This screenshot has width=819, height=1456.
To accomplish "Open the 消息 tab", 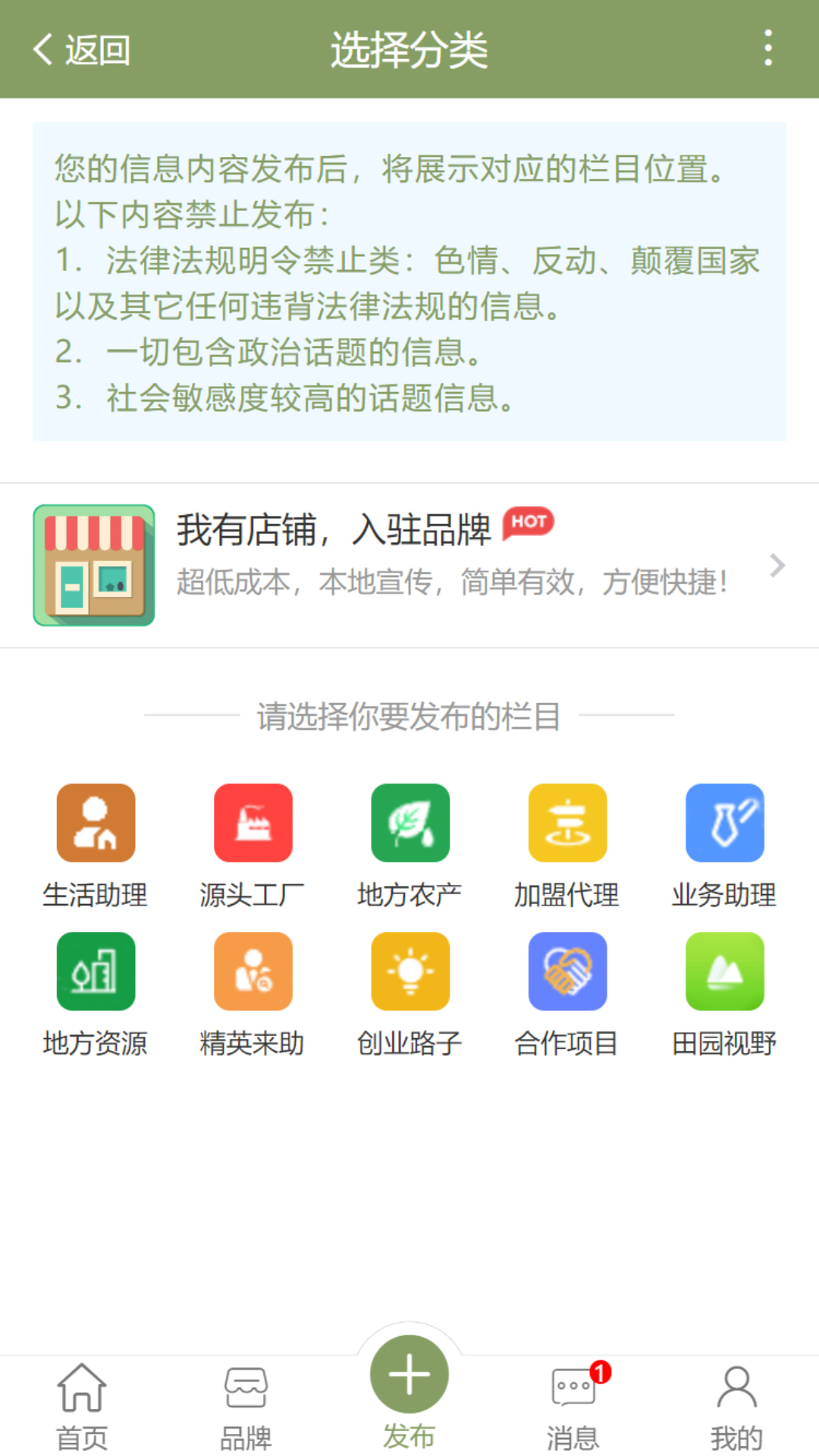I will (x=573, y=1405).
